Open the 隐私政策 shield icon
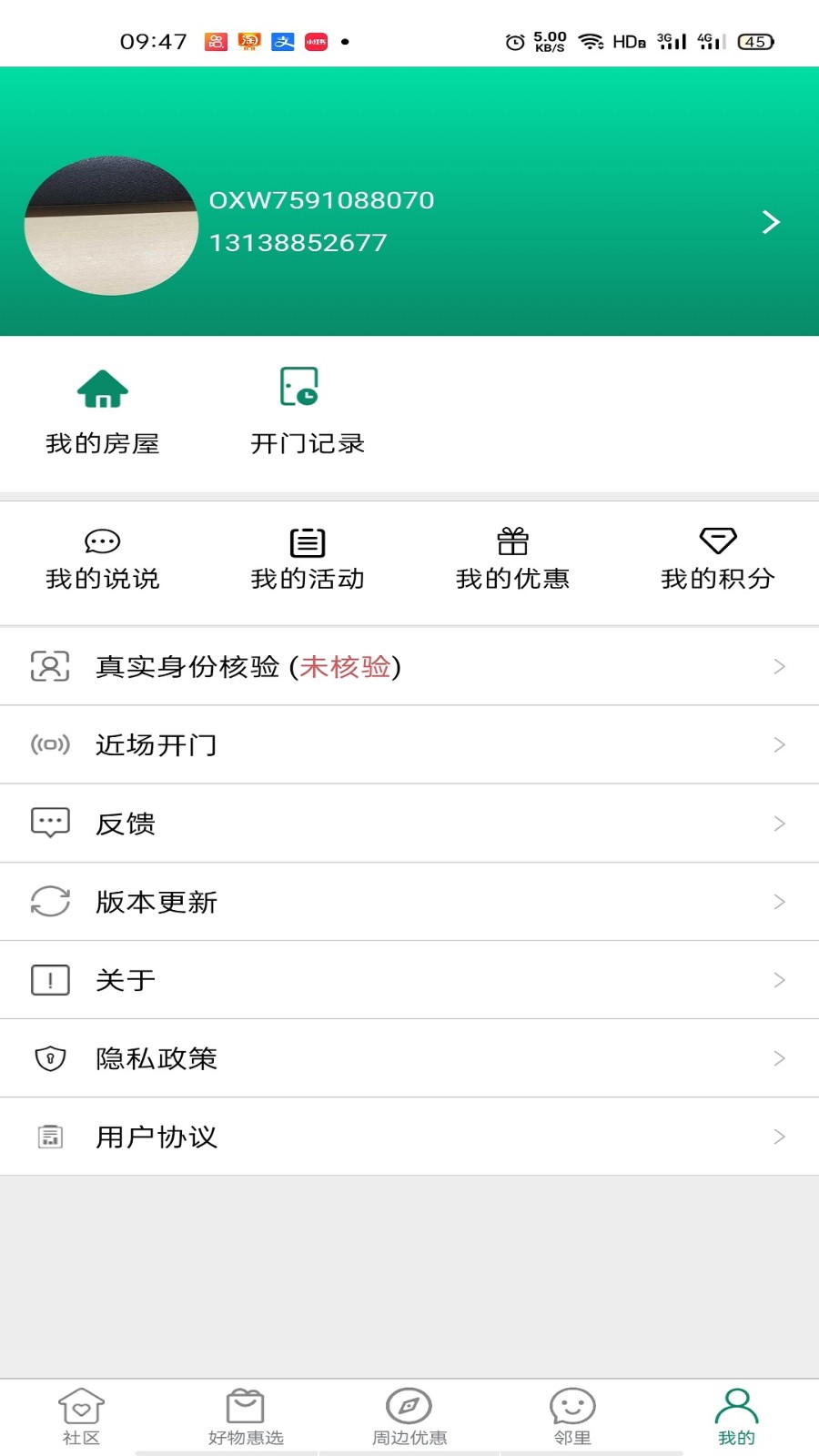This screenshot has width=819, height=1456. [50, 1057]
